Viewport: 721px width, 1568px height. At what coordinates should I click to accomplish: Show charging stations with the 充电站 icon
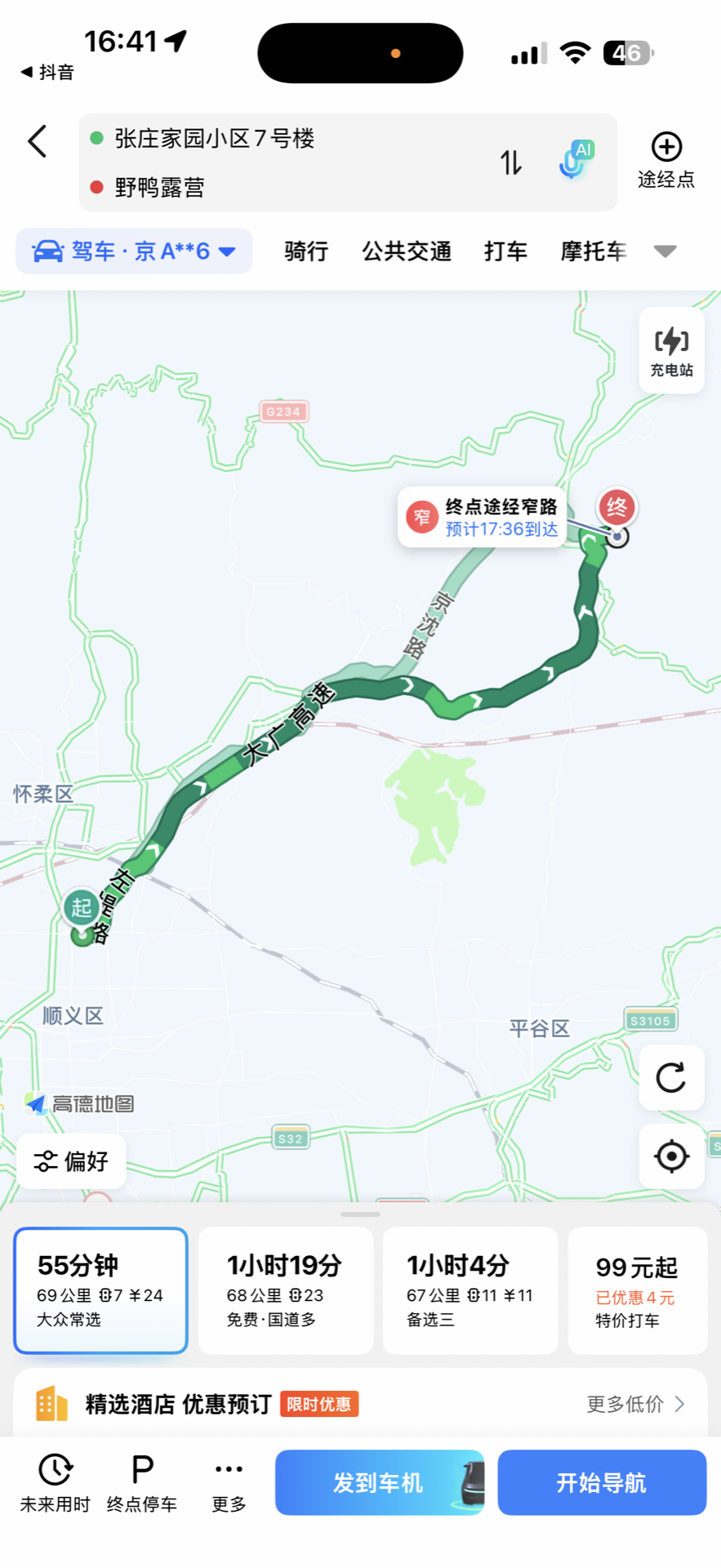[670, 350]
